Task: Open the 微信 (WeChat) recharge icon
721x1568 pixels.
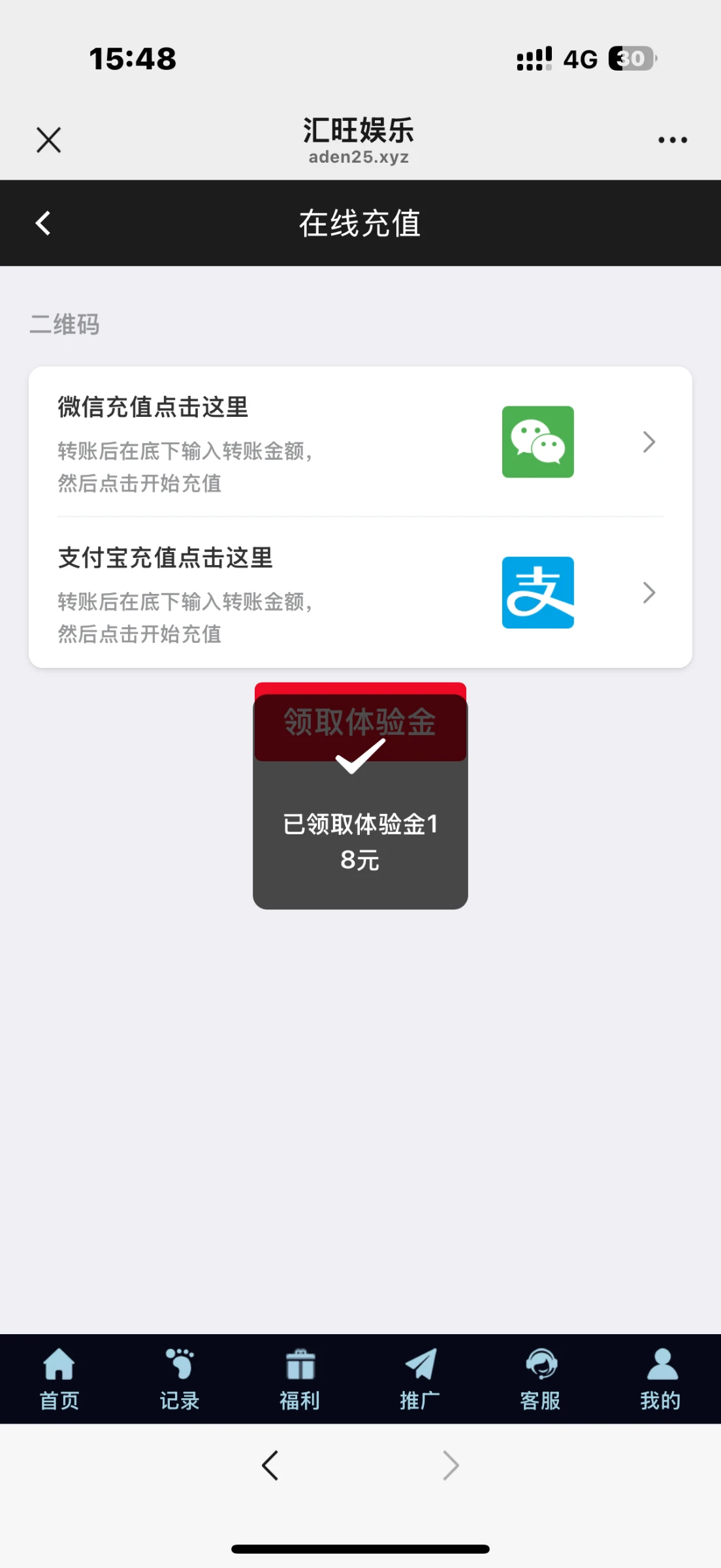Action: [x=537, y=442]
